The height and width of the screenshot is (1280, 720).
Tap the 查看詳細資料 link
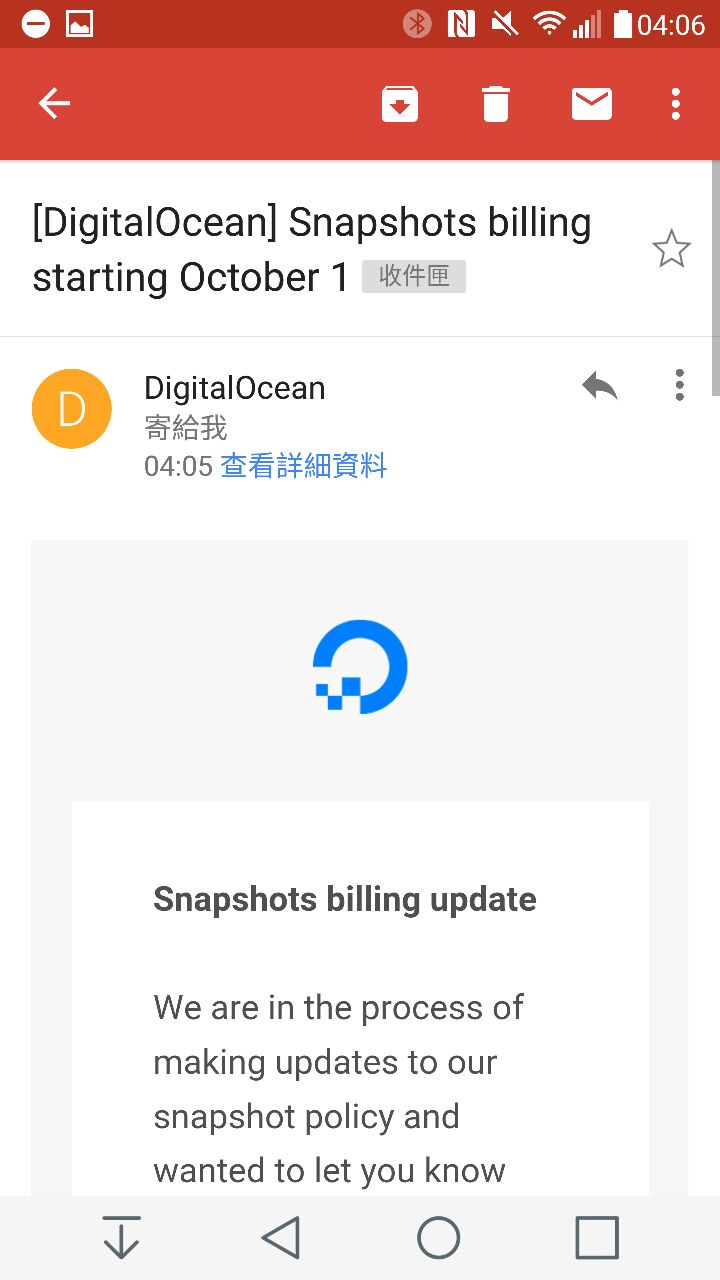coord(303,466)
